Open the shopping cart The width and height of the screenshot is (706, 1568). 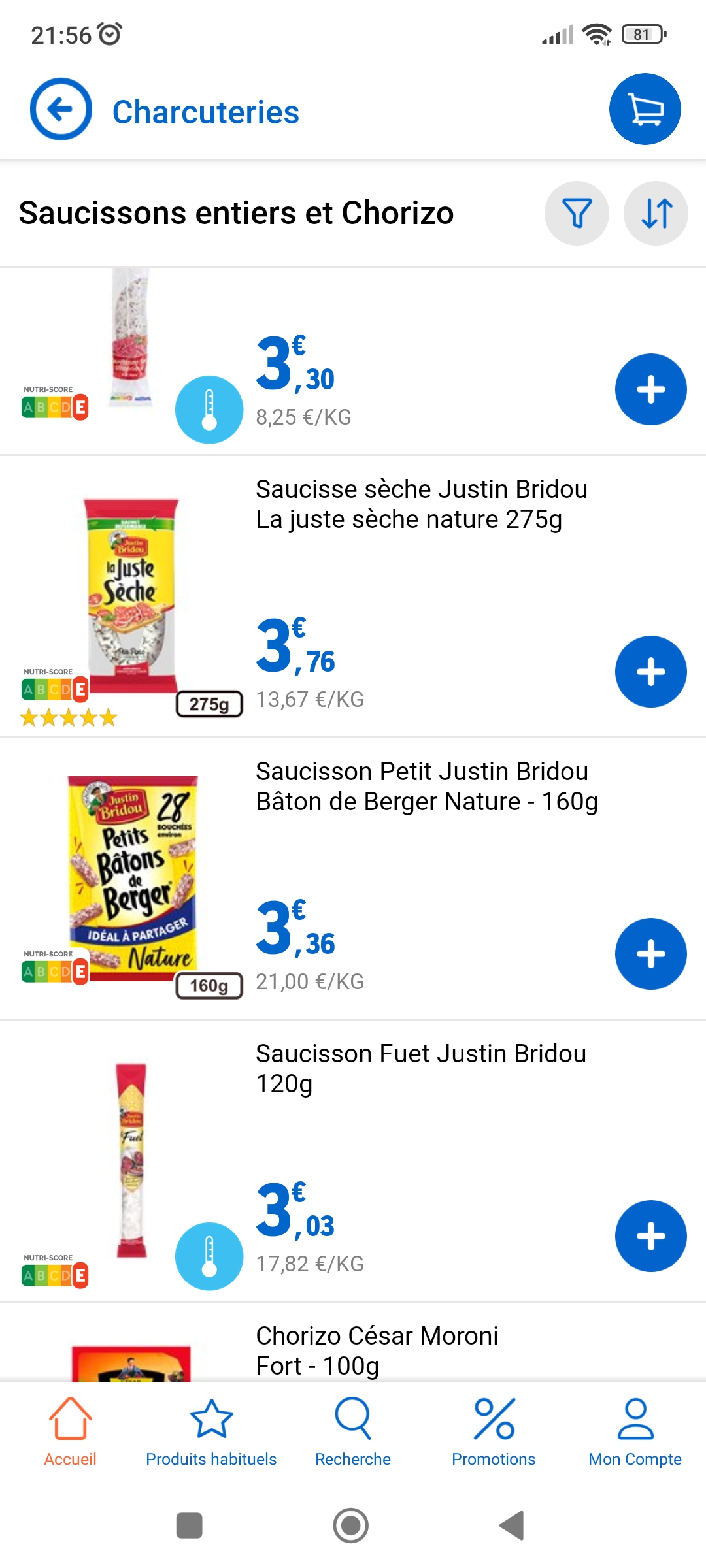(x=645, y=109)
